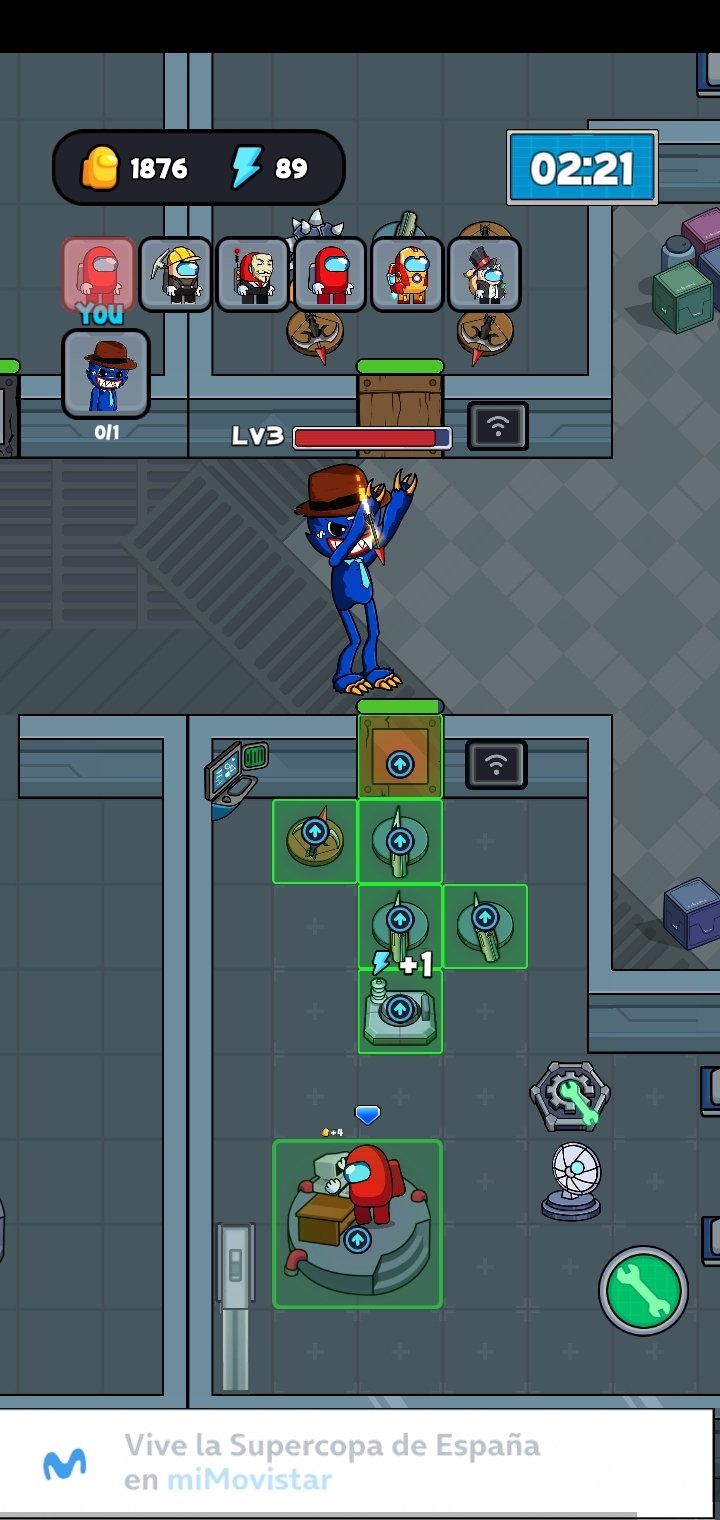720x1520 pixels.
Task: Tap the green wrench repair button
Action: (x=643, y=1290)
